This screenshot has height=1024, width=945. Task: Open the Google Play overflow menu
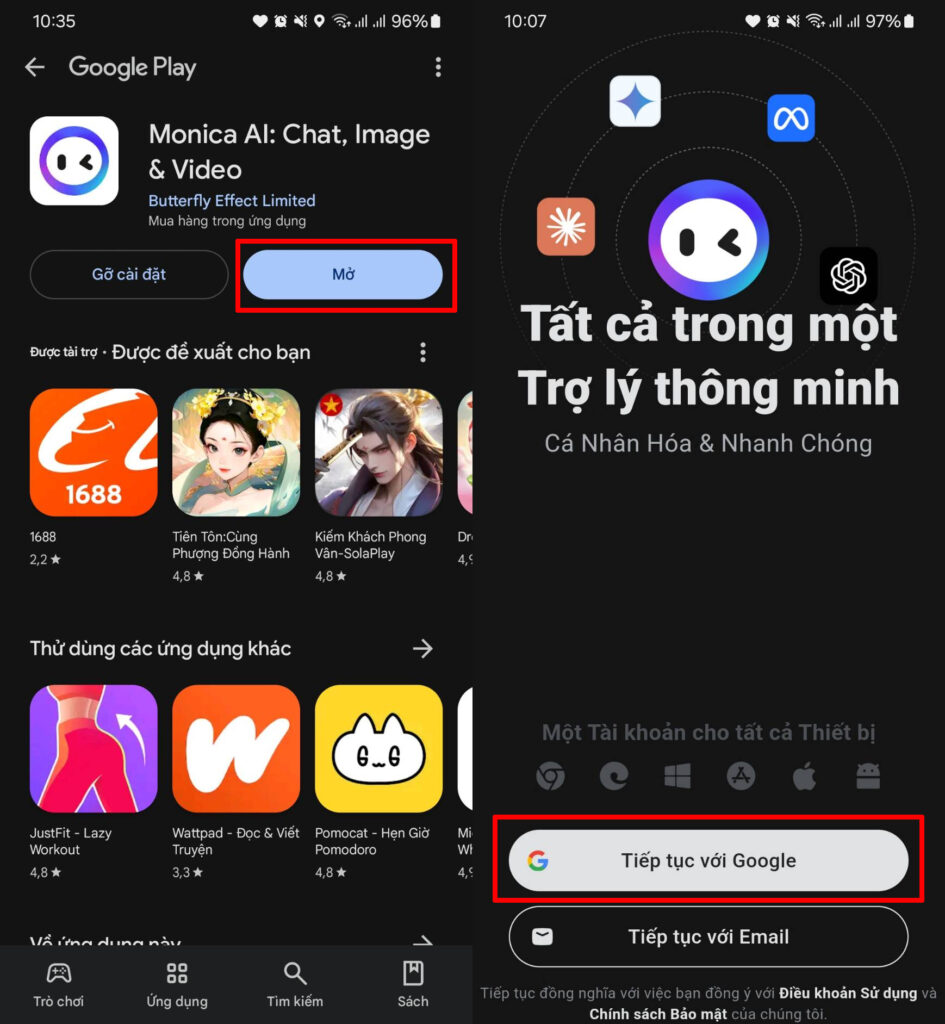438,67
